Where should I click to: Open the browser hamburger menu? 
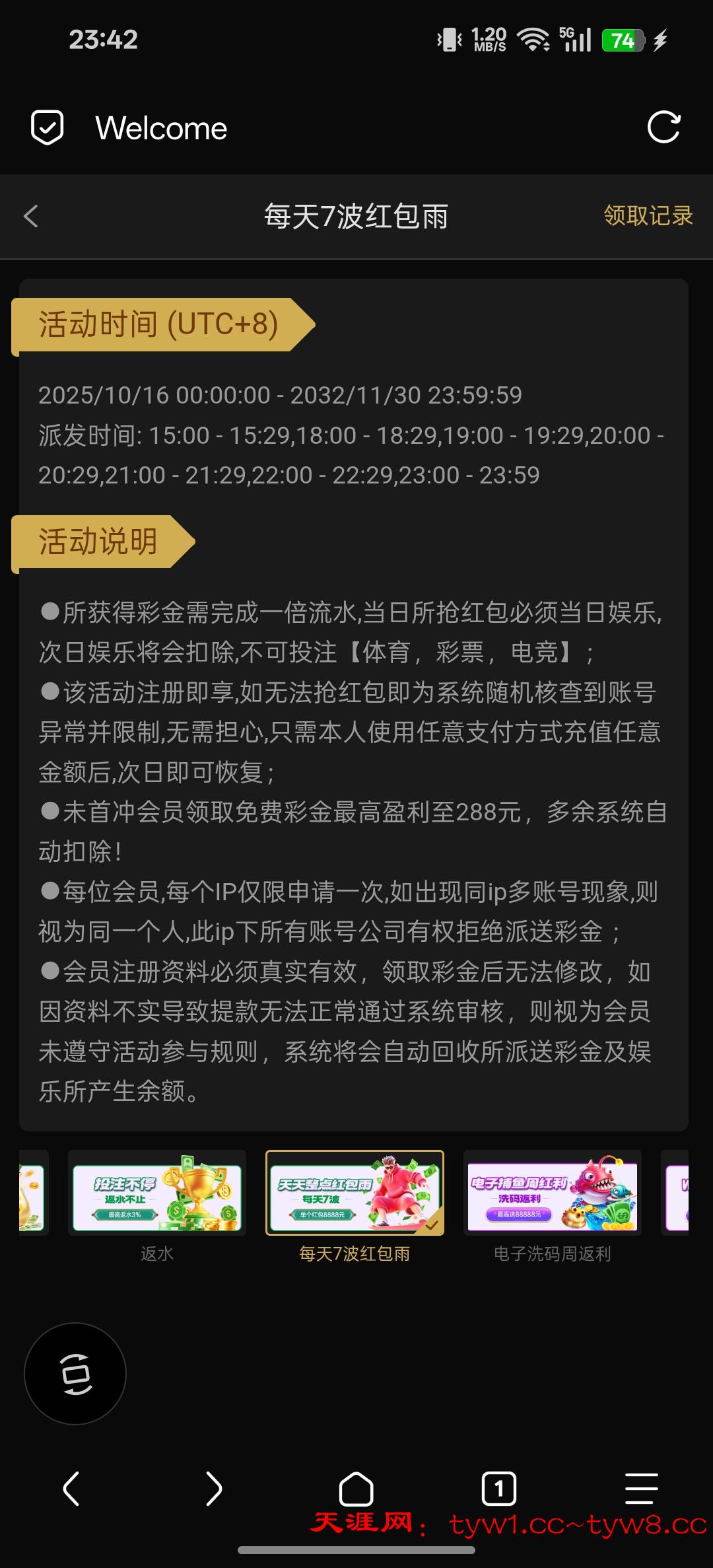click(x=641, y=1489)
